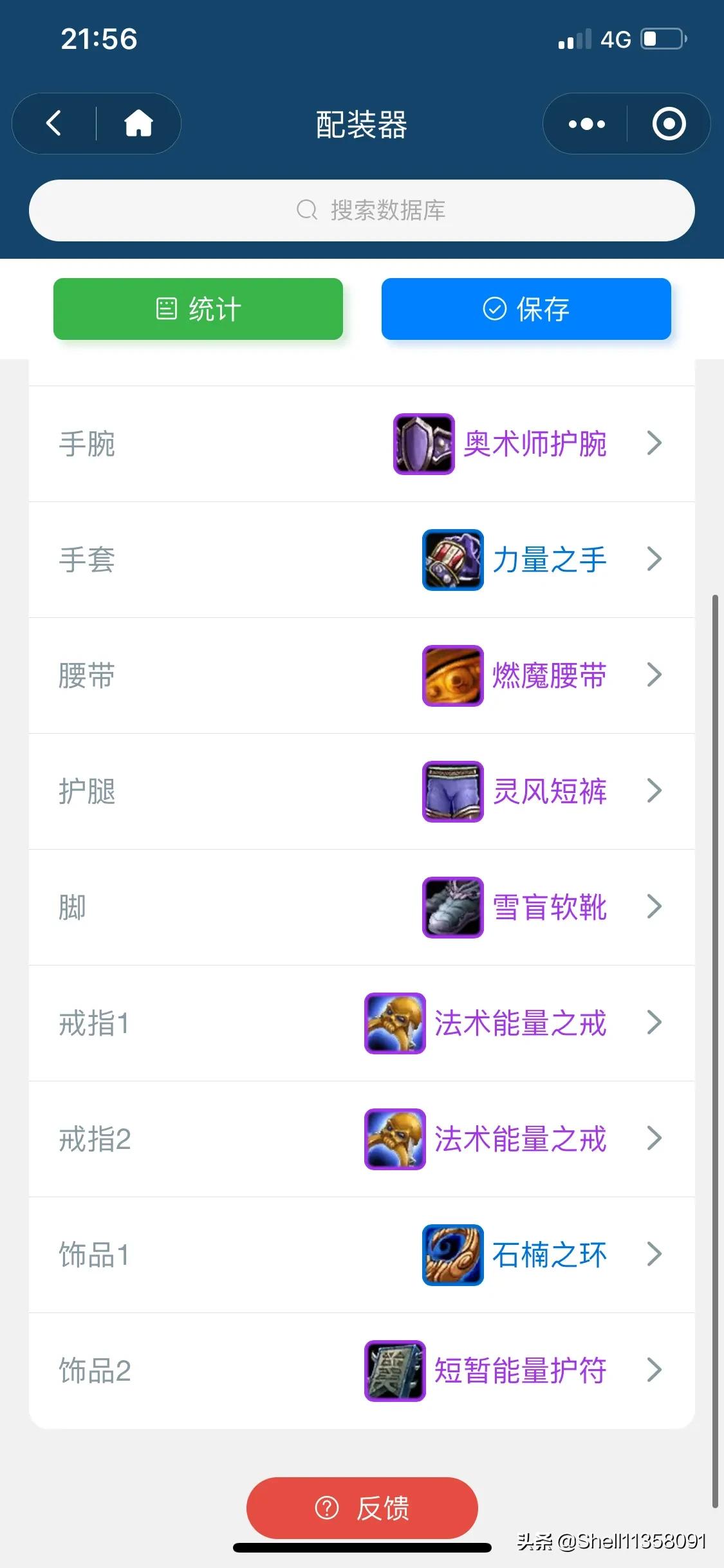Edit the 饰品1 trinket 石楠之环

coord(362,1255)
